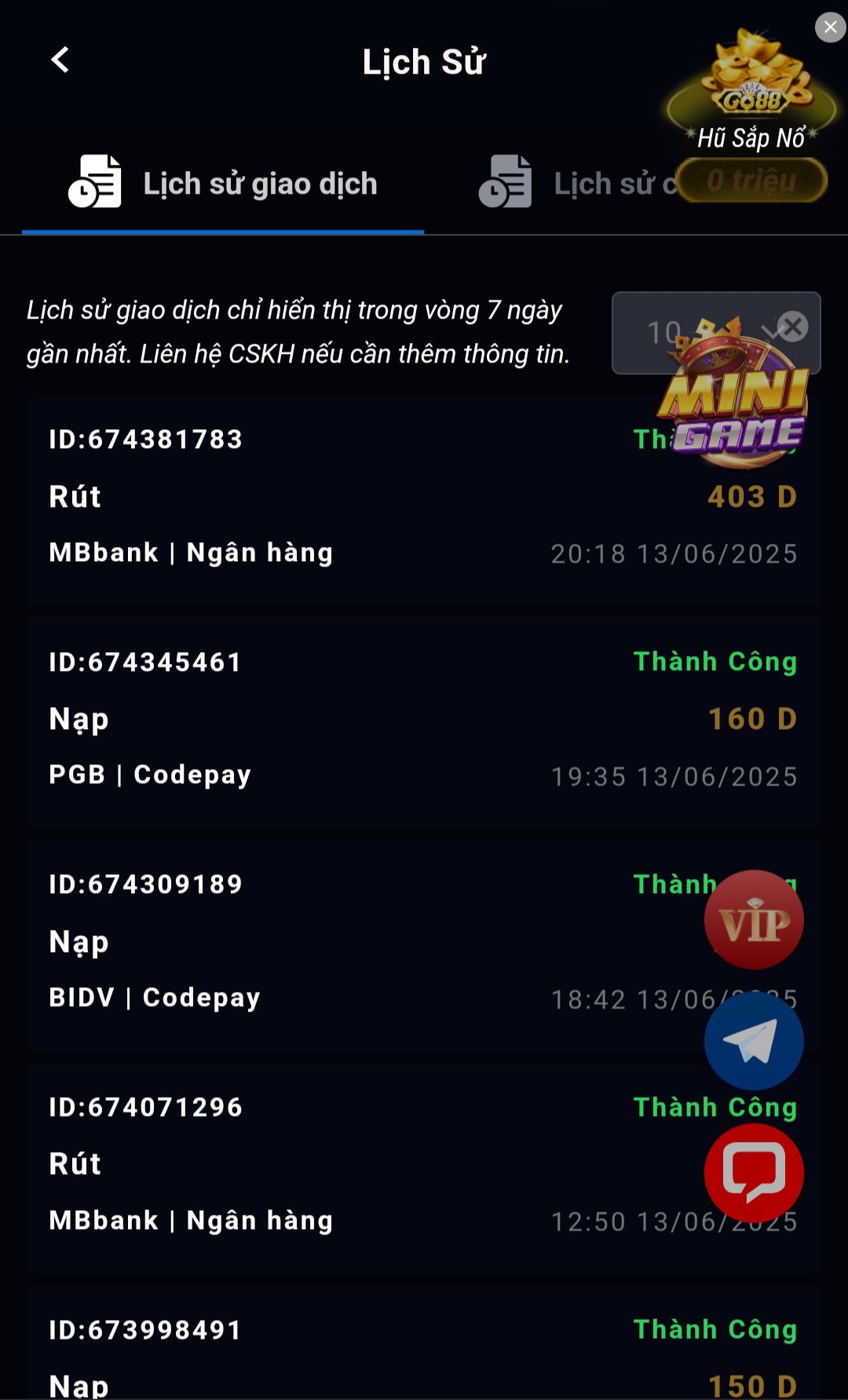Open the VIP floating button
This screenshot has height=1400, width=848.
[x=754, y=920]
